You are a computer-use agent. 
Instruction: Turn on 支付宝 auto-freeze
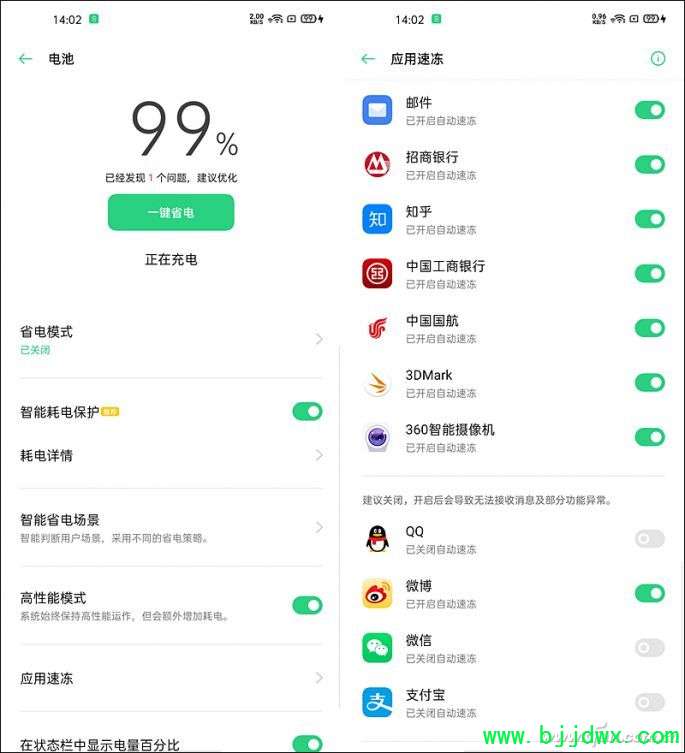coord(649,702)
